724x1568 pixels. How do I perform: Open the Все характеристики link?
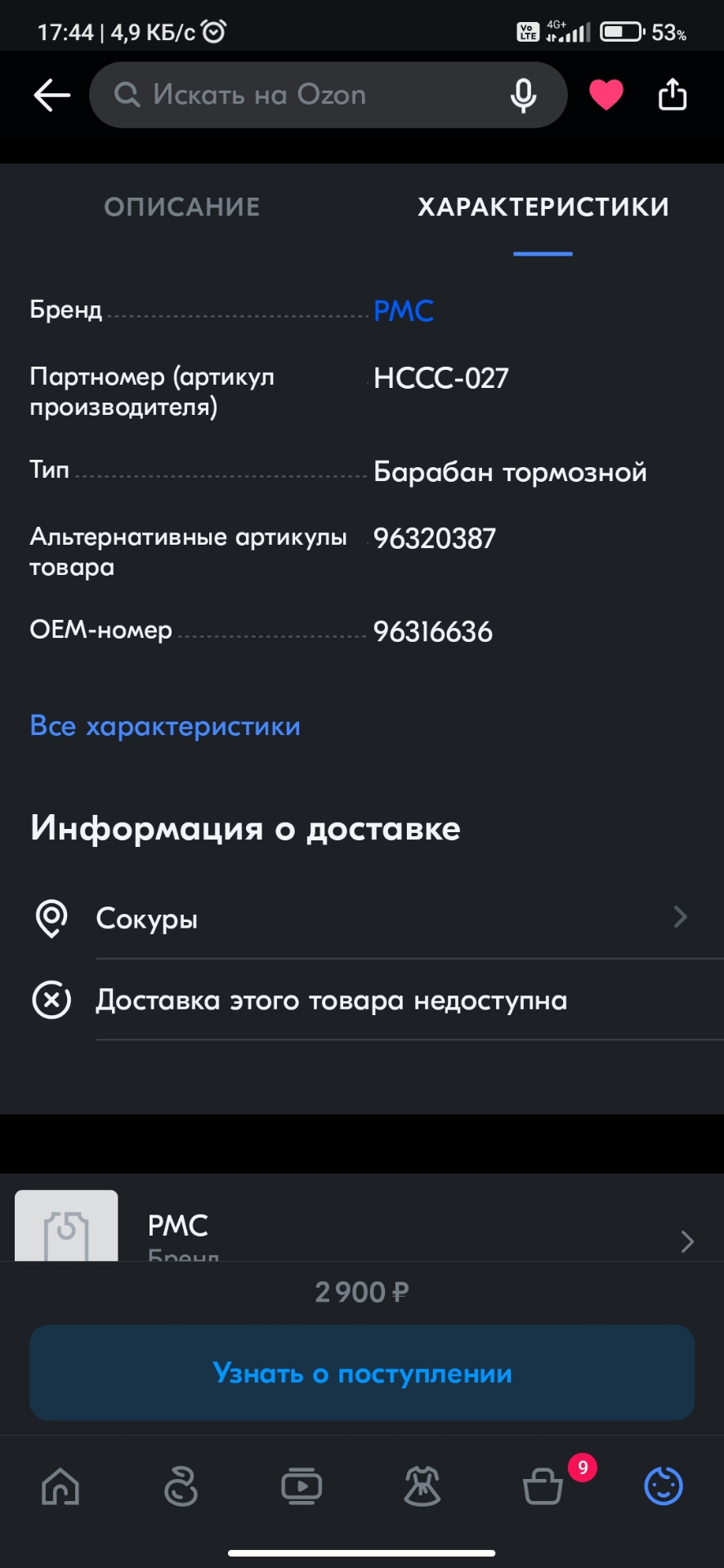[164, 725]
